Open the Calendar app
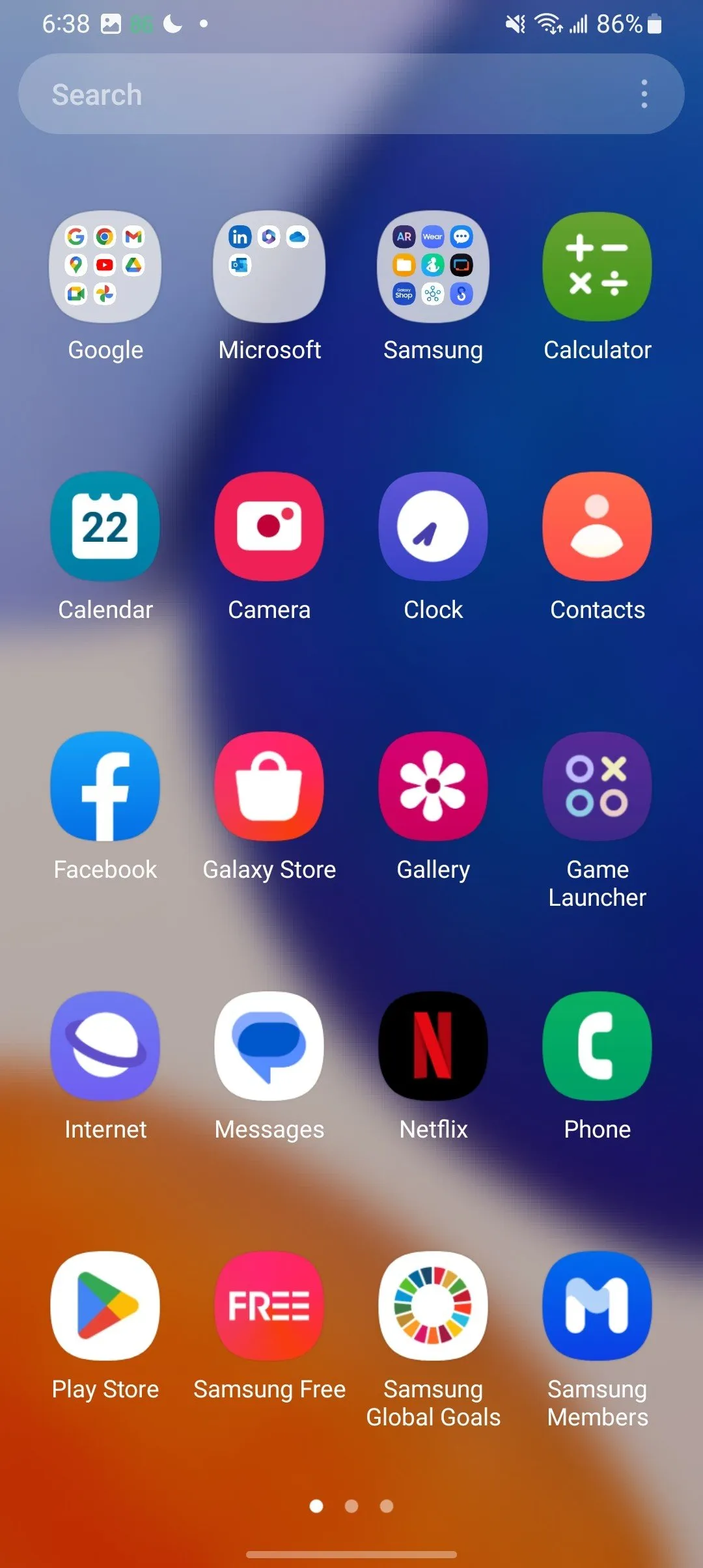703x1568 pixels. [x=105, y=526]
